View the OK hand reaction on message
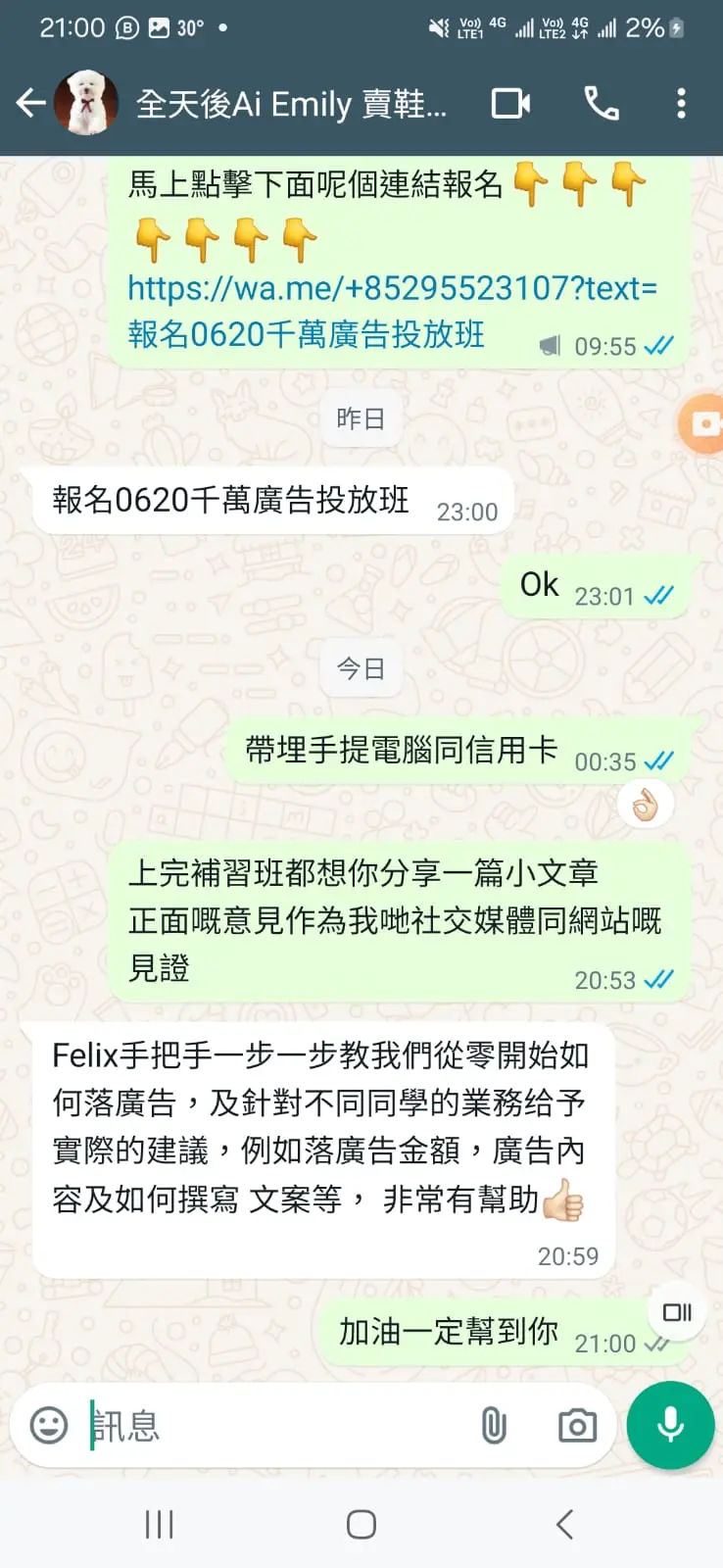 coord(645,807)
